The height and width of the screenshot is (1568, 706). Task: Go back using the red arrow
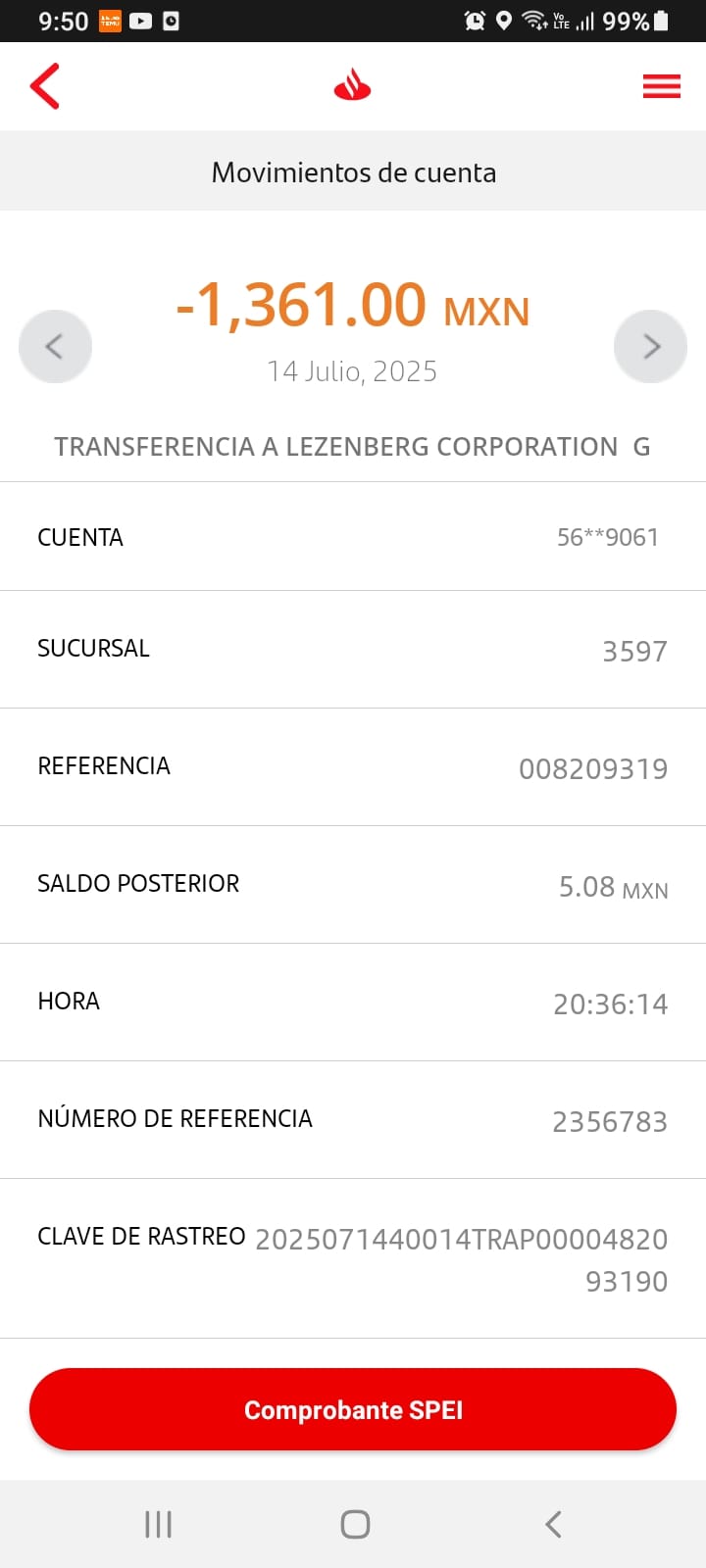[x=45, y=86]
